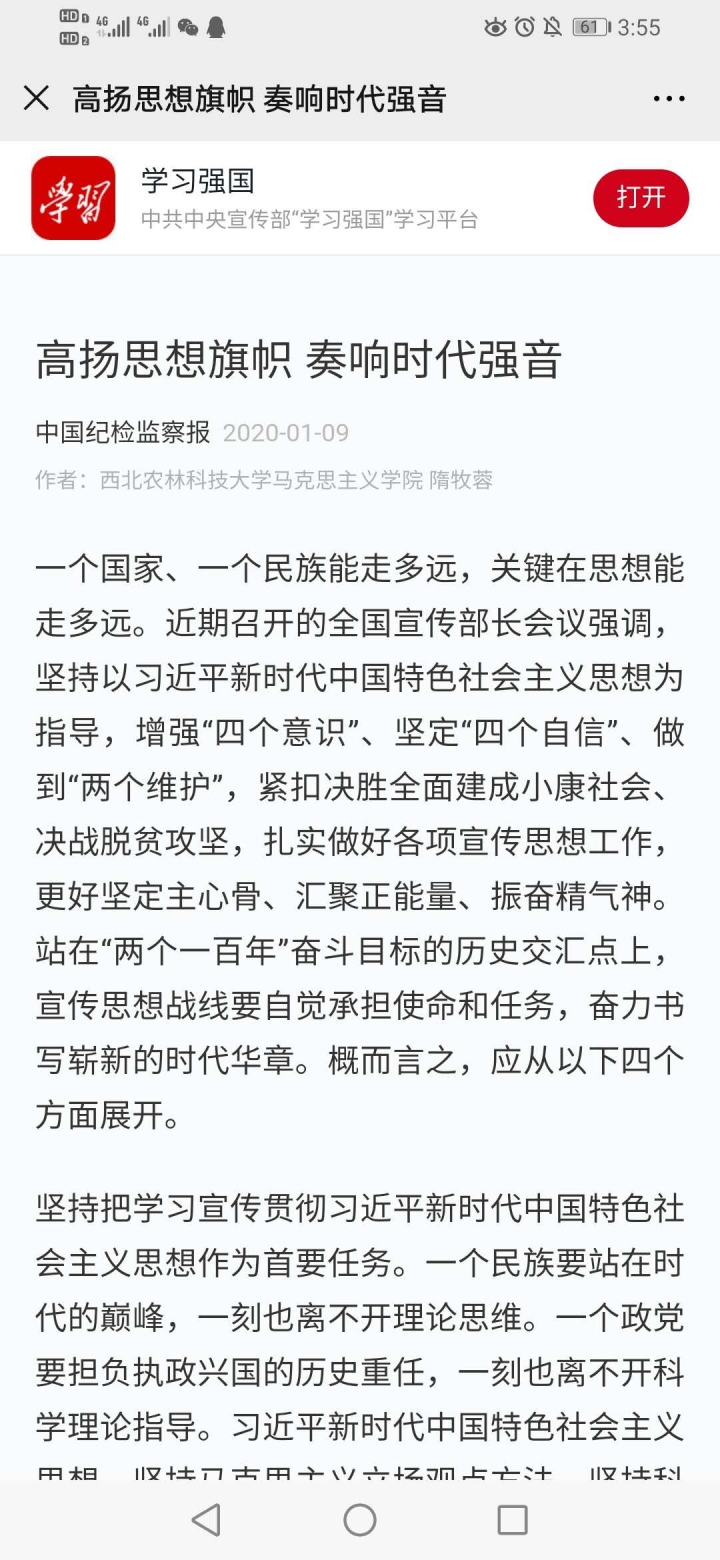Screen dimensions: 720x1560
Task: Go back using the system back button
Action: coord(206,1520)
